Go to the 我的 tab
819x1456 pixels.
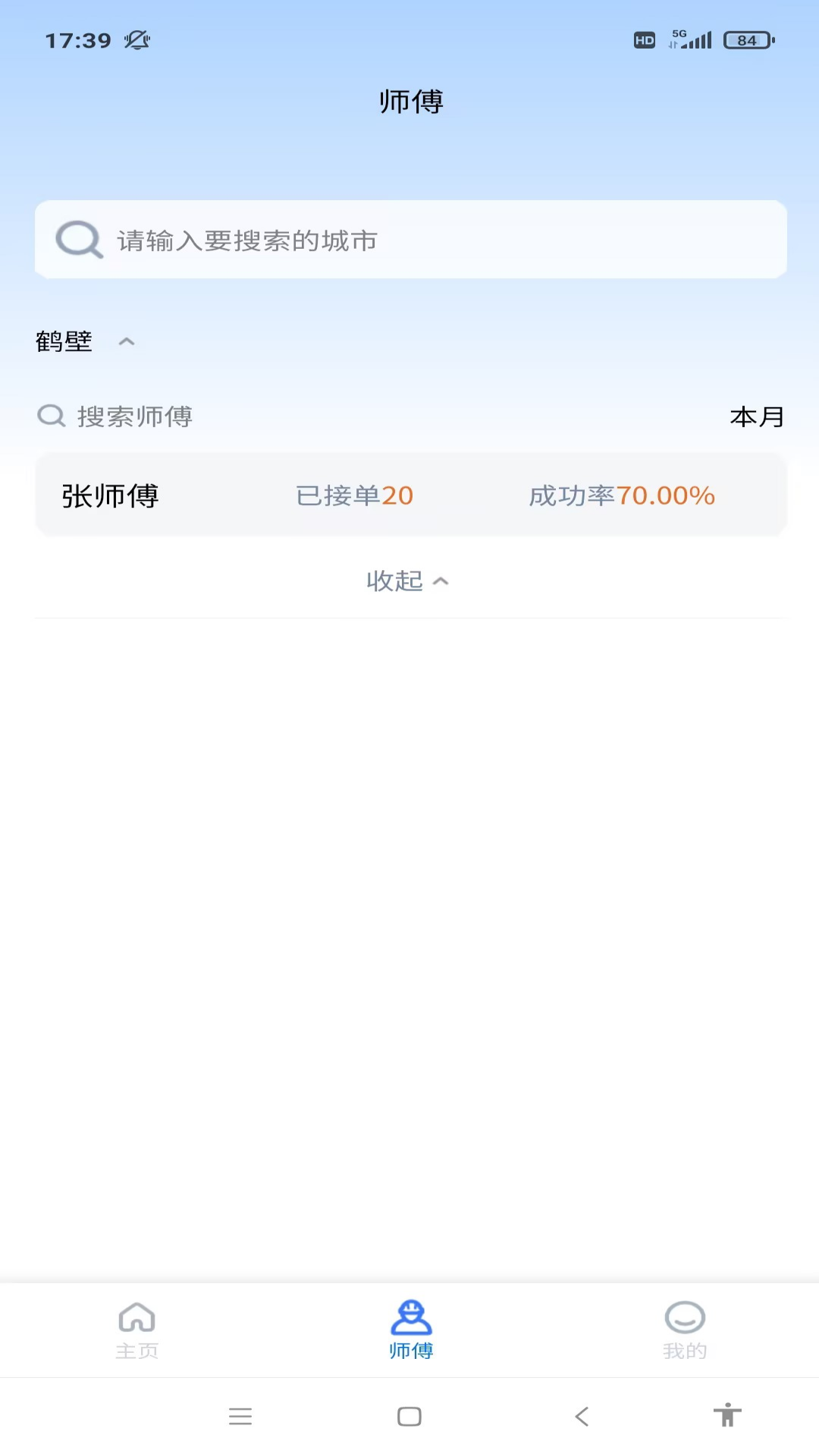click(x=684, y=1329)
